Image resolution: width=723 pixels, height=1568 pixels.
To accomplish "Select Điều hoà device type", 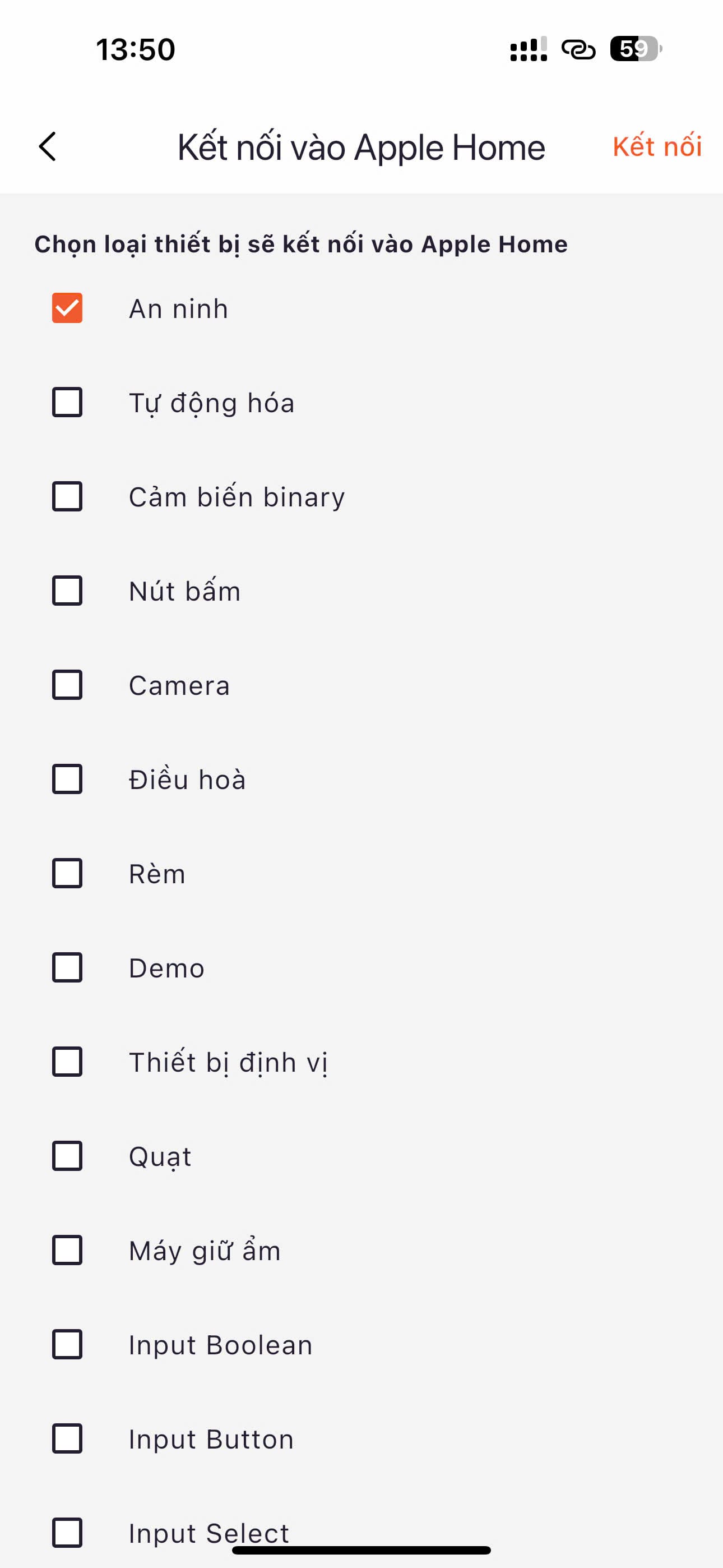I will [67, 779].
